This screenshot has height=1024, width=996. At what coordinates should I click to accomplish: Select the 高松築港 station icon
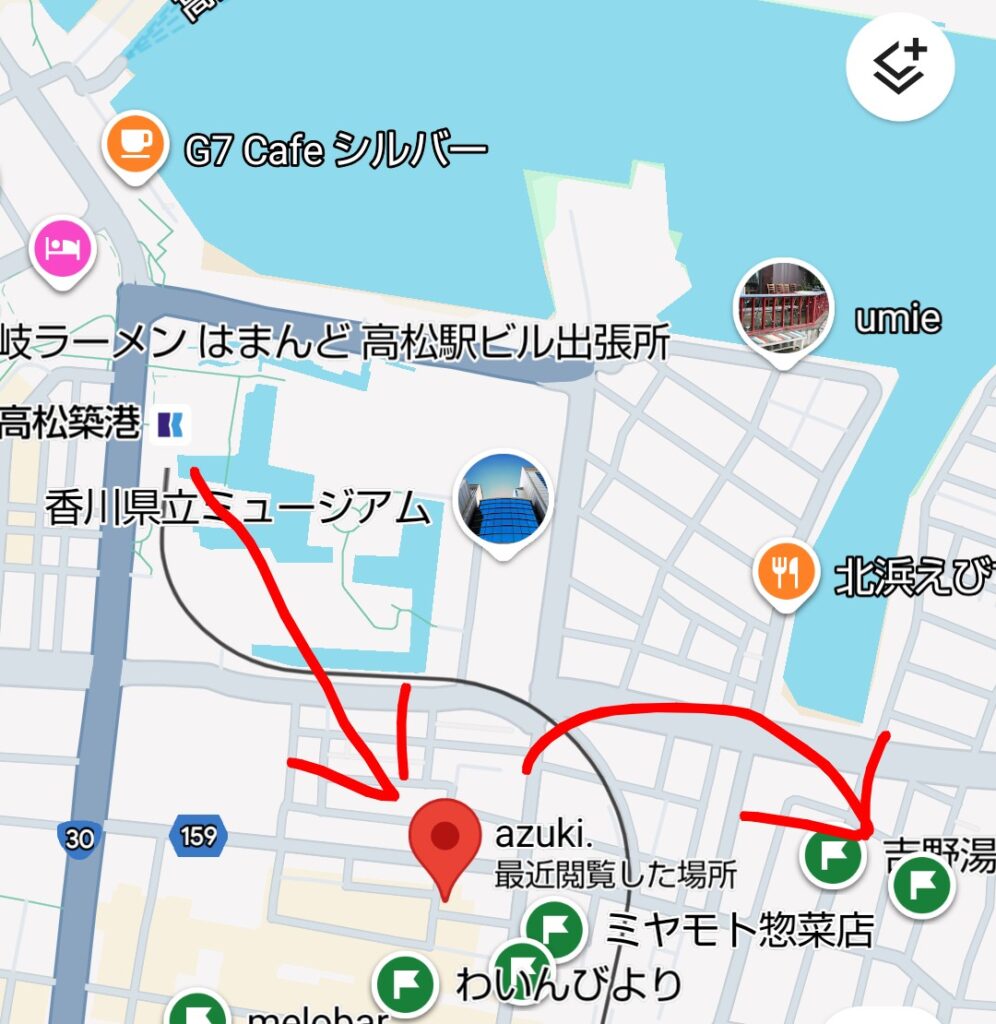coord(169,426)
